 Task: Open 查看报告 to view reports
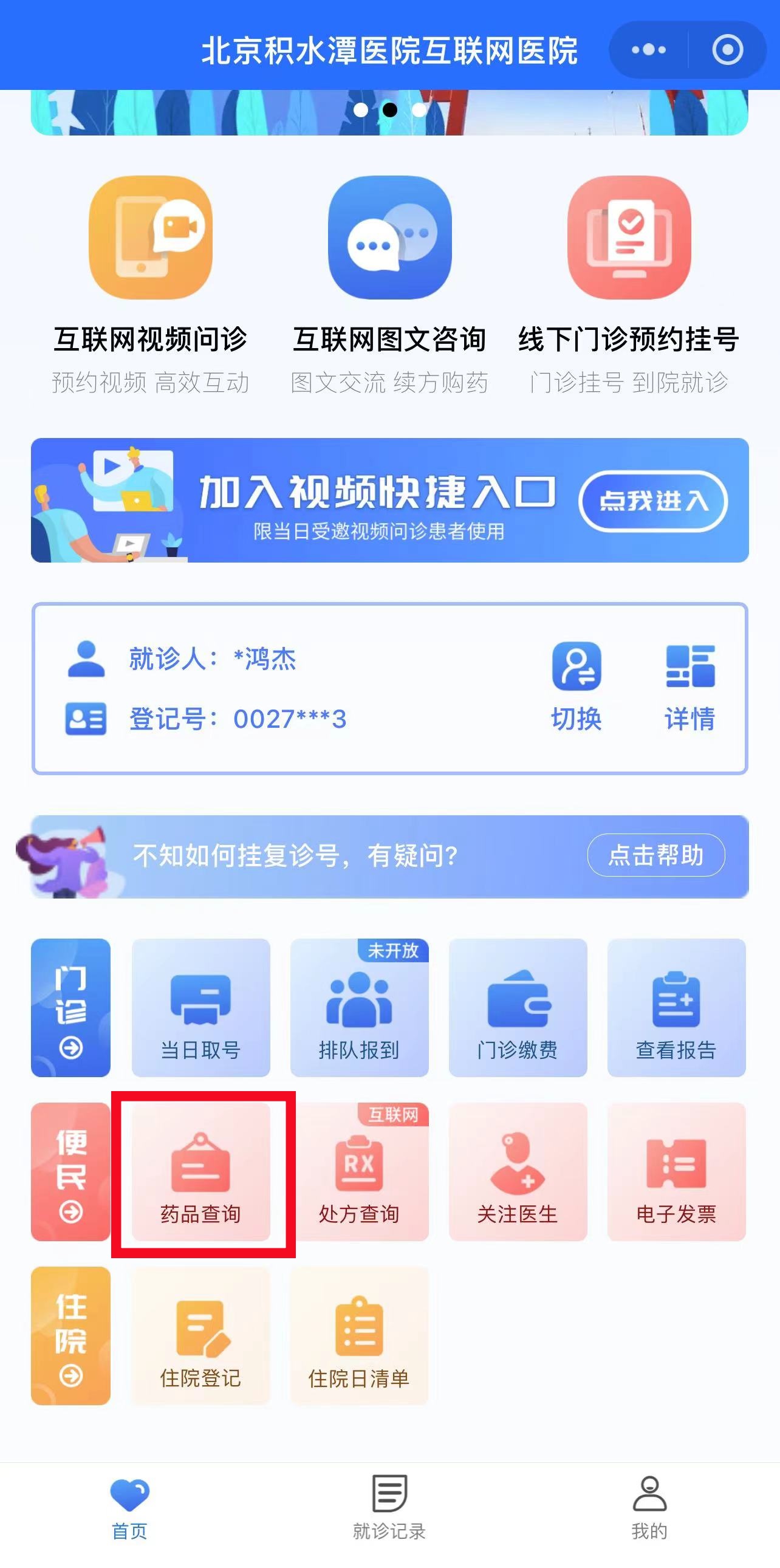point(676,1007)
